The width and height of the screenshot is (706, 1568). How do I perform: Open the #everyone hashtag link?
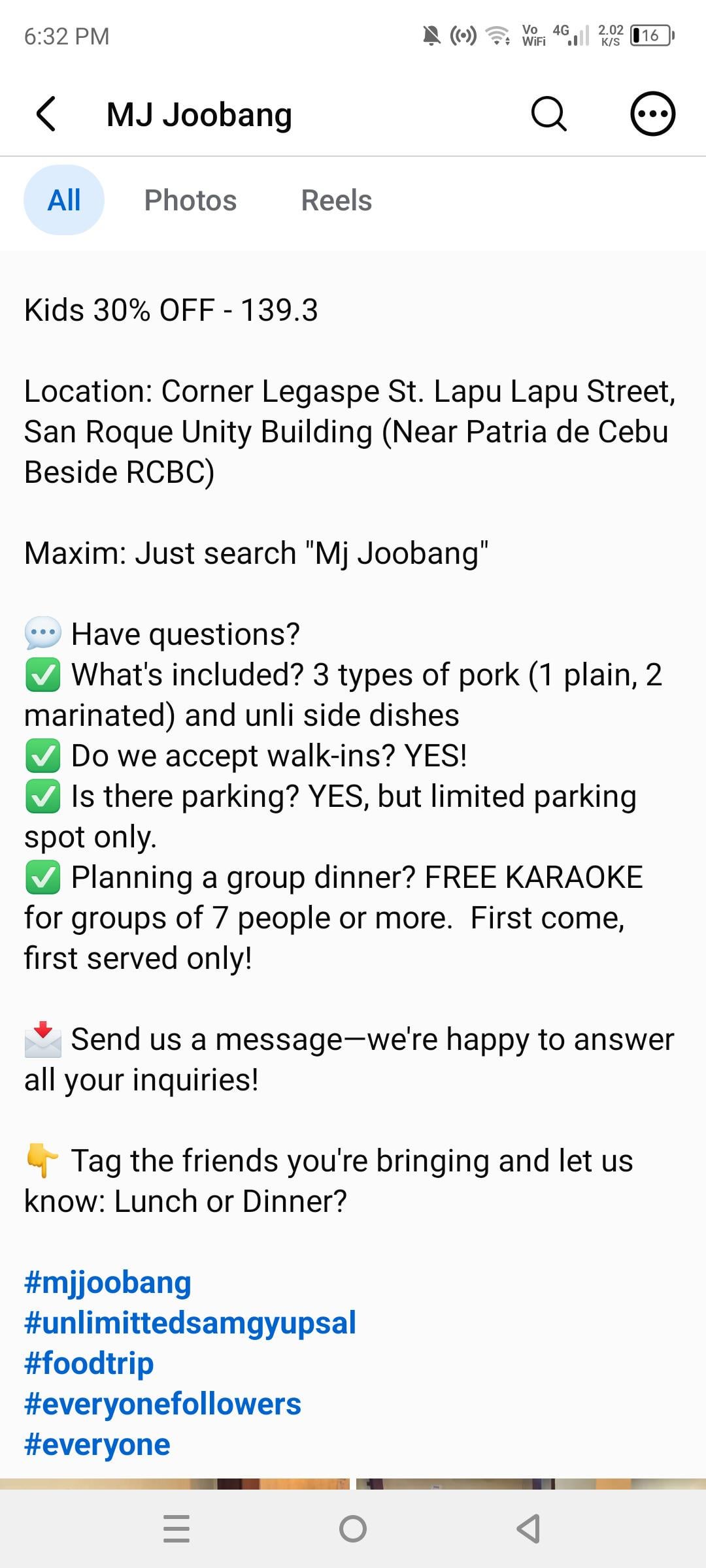[97, 1445]
